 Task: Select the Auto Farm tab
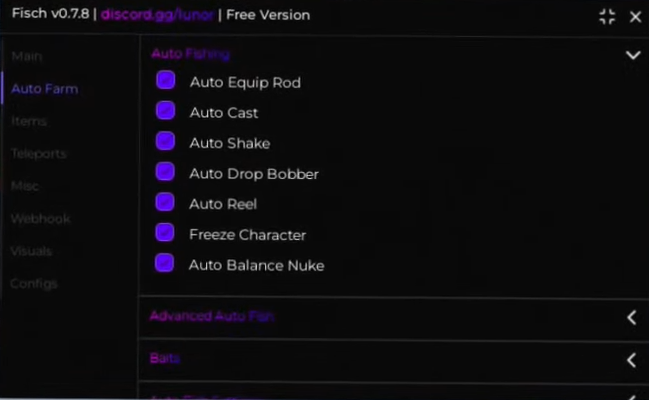point(44,89)
